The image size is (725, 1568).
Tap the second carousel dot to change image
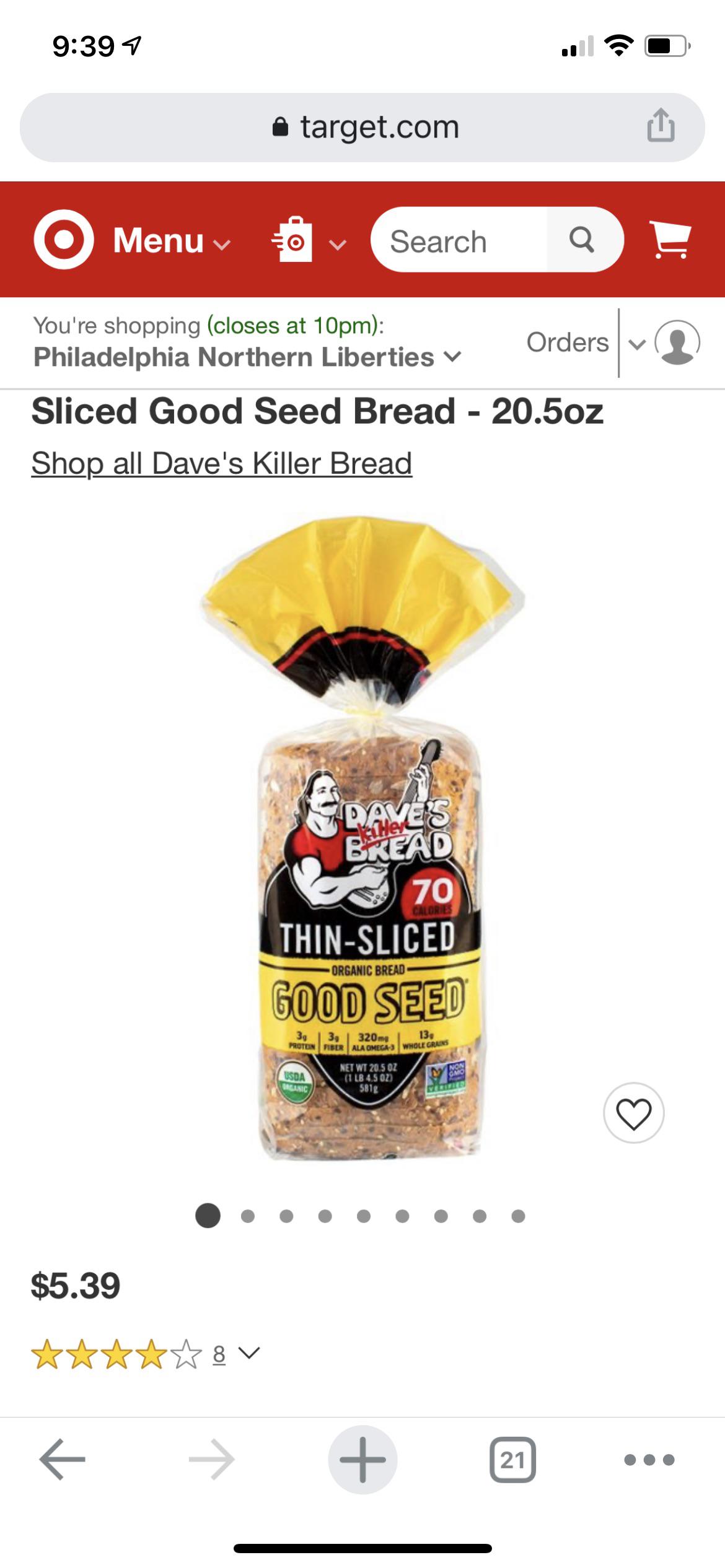click(x=248, y=1215)
